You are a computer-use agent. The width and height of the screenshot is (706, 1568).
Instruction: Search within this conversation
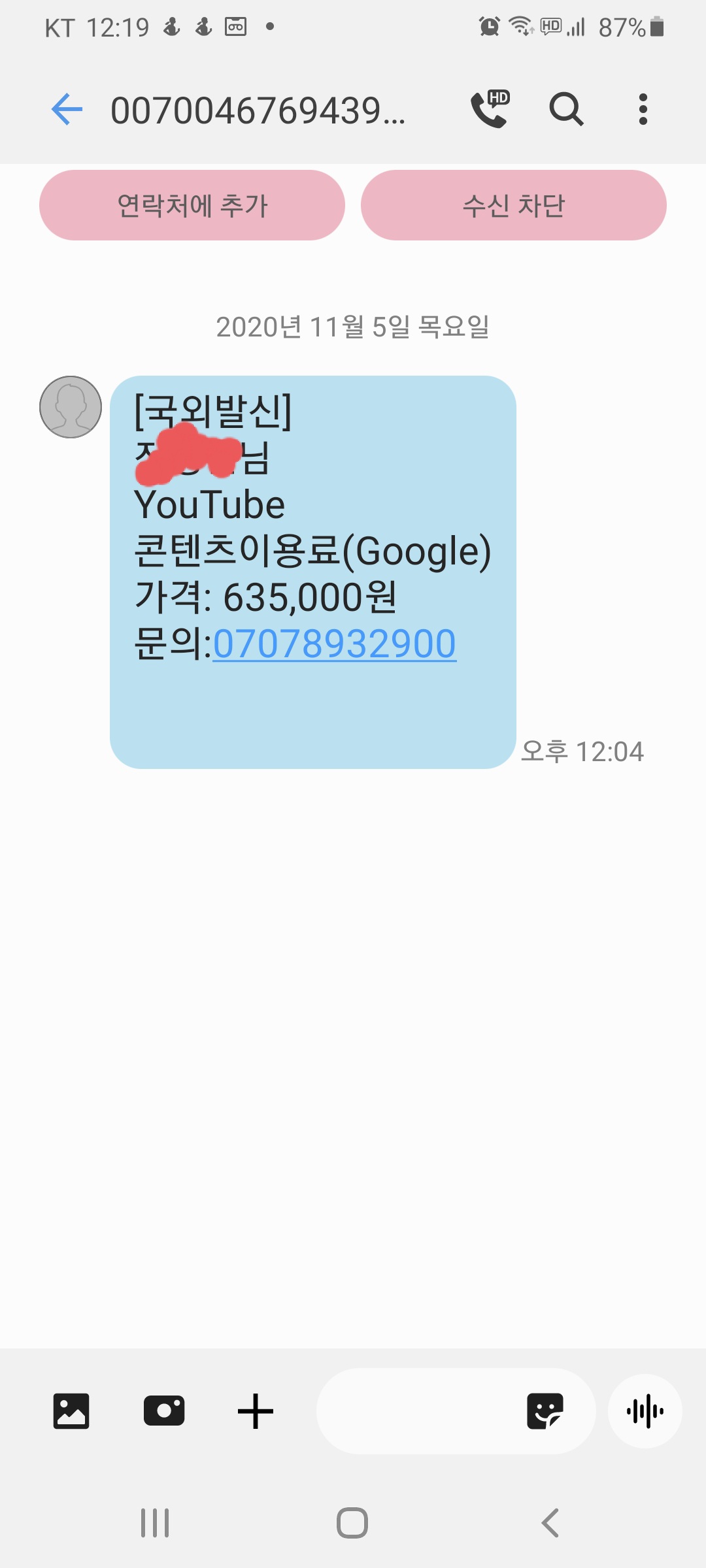pyautogui.click(x=566, y=109)
